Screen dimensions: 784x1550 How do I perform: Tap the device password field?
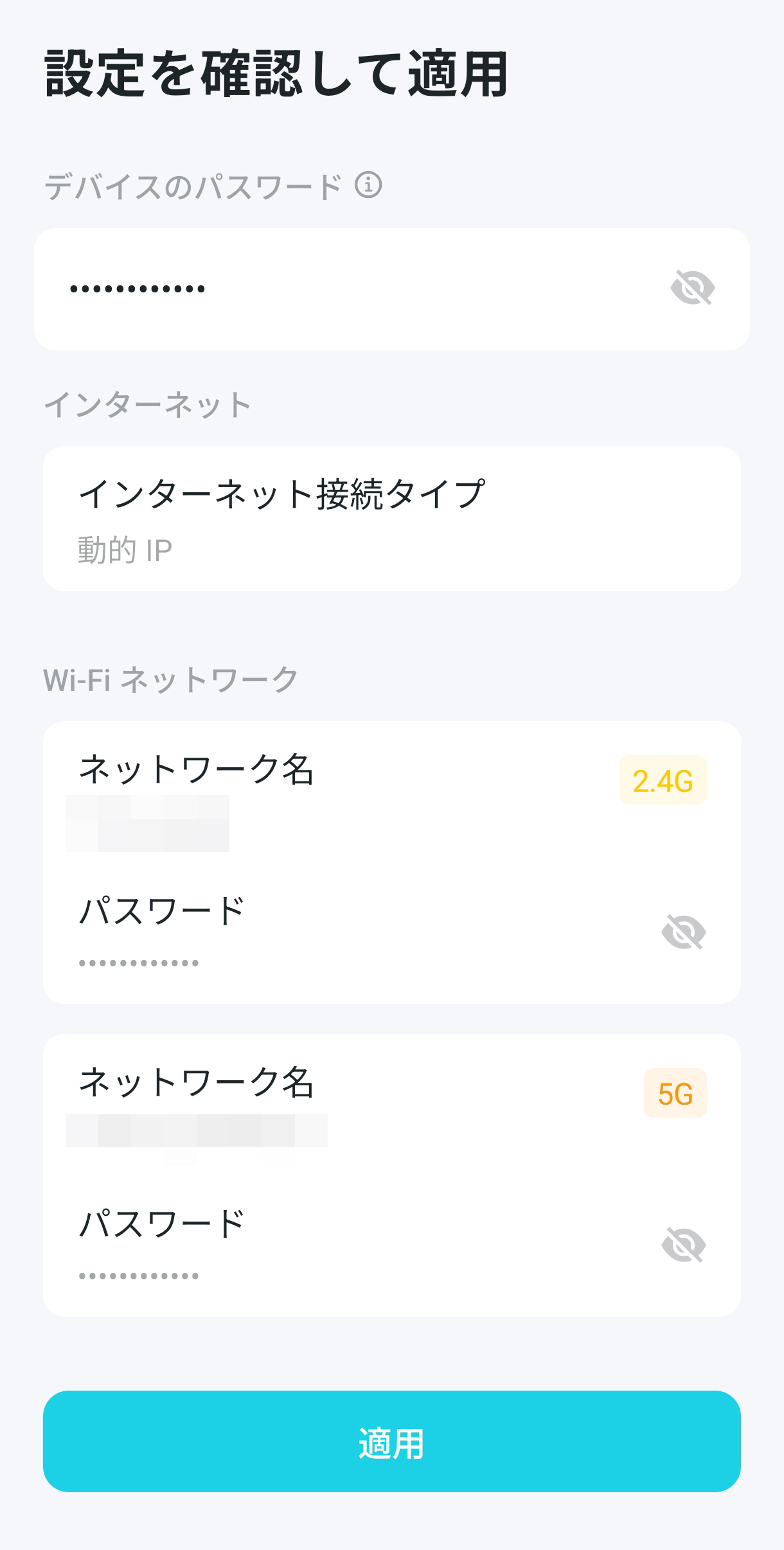(392, 289)
